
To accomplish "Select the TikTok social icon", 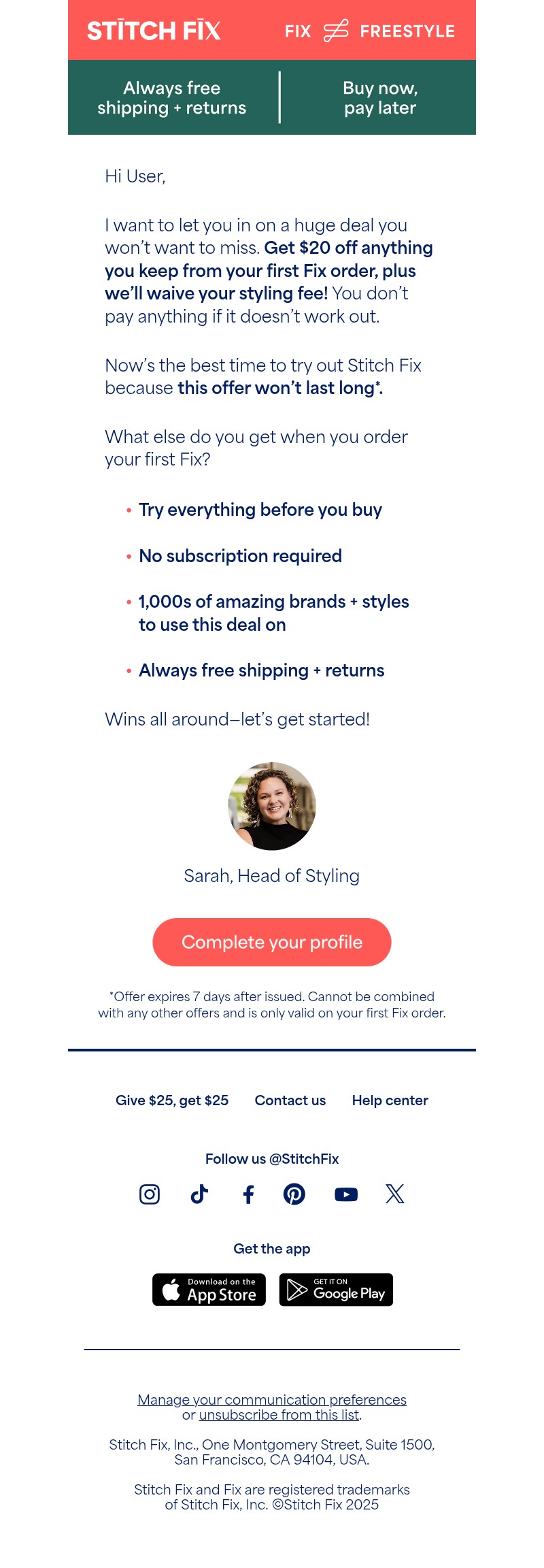I will 199,1194.
